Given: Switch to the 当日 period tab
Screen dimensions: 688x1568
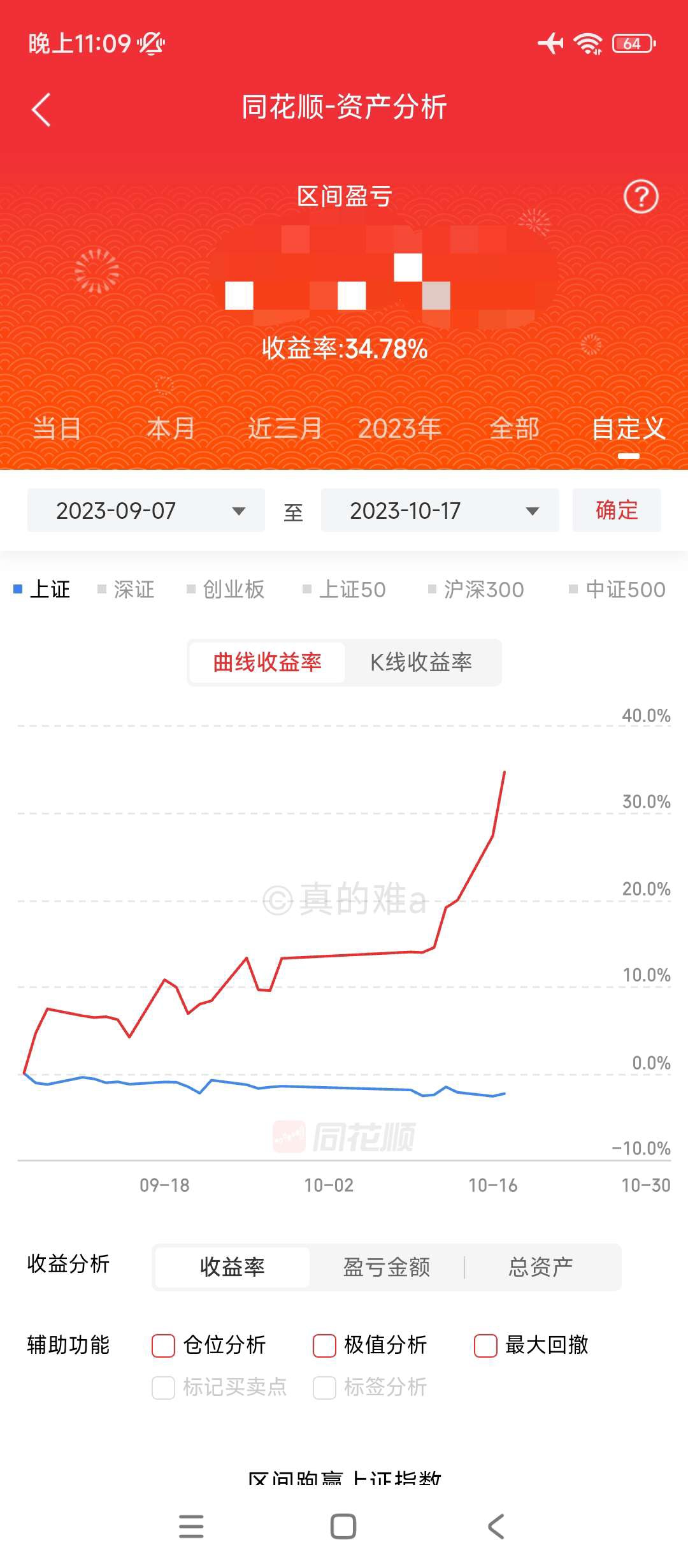Looking at the screenshot, I should (57, 428).
